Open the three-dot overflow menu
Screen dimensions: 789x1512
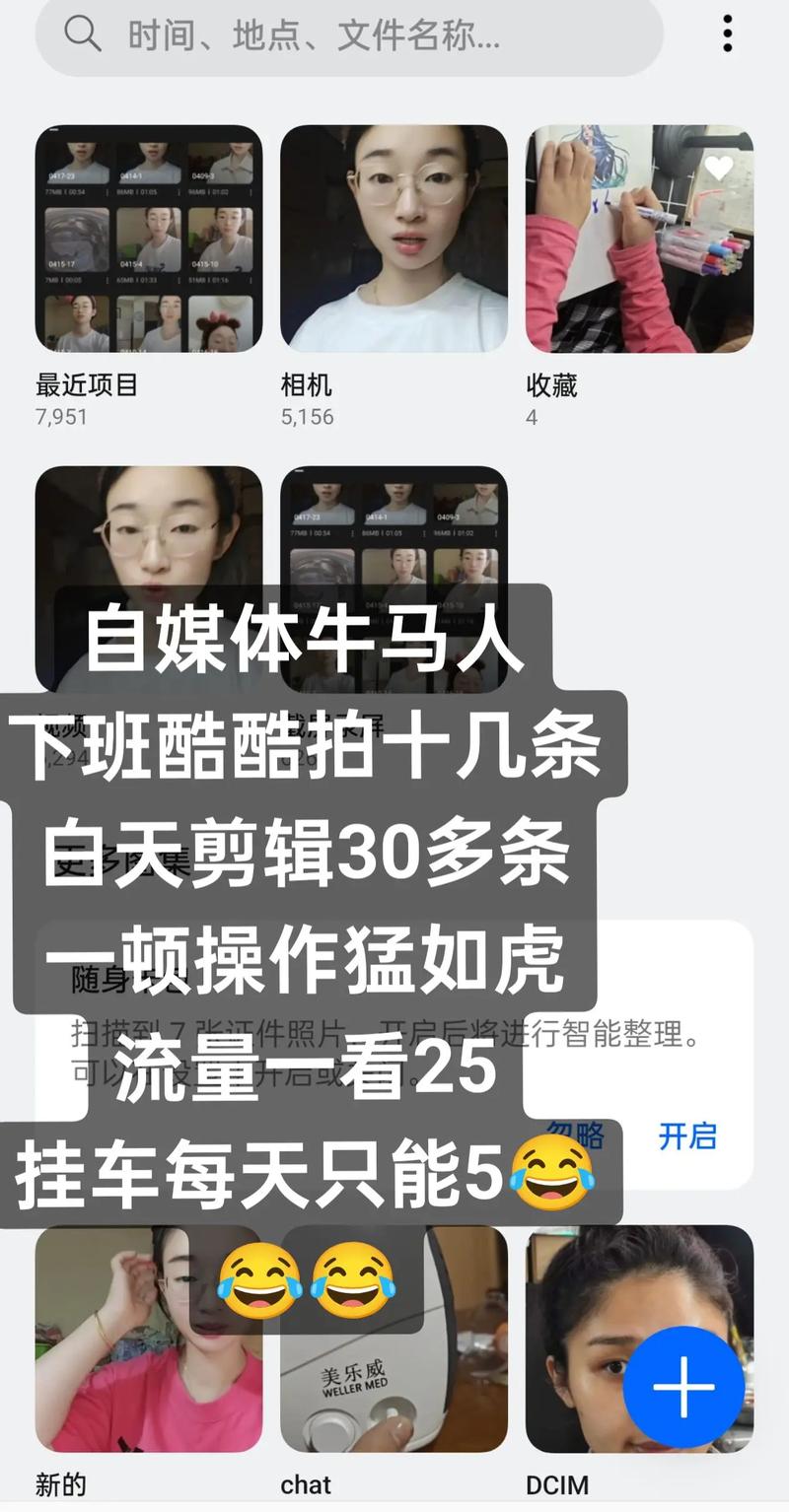coord(727,34)
